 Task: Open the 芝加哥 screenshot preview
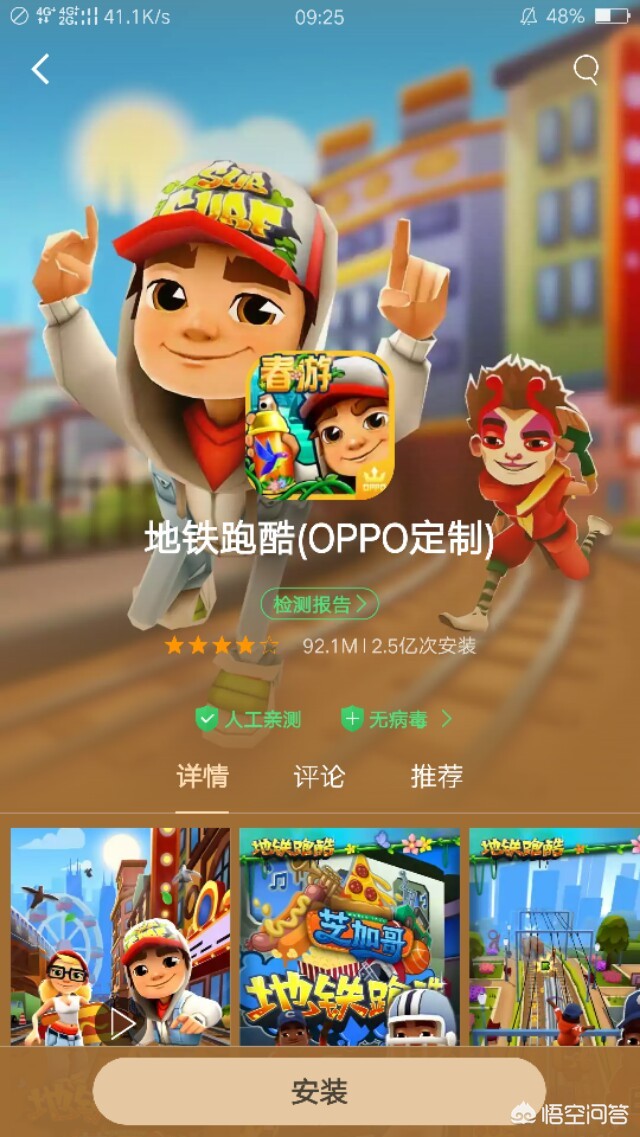[349, 936]
